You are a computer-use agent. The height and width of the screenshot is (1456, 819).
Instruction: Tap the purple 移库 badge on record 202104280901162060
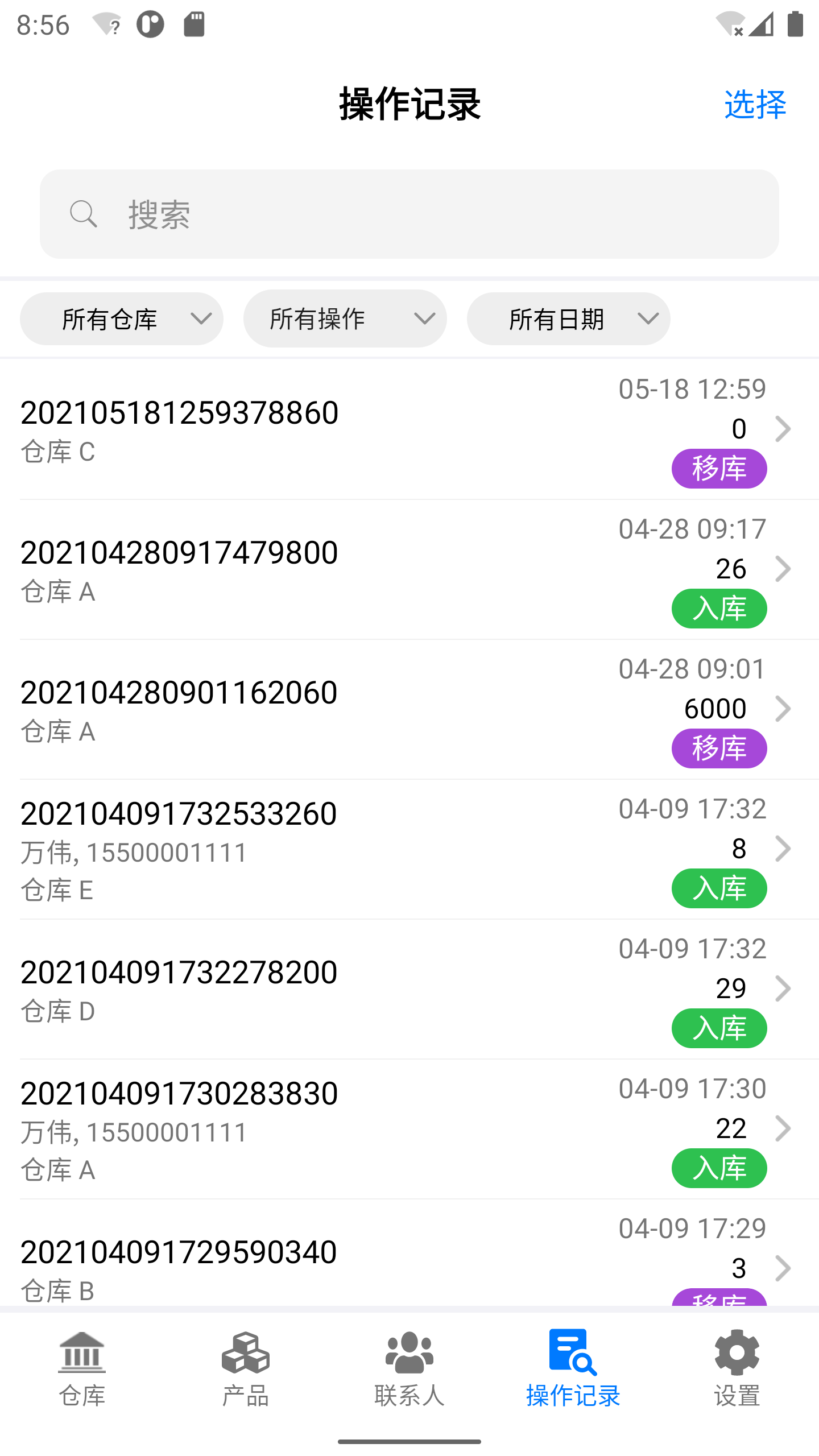[x=718, y=748]
